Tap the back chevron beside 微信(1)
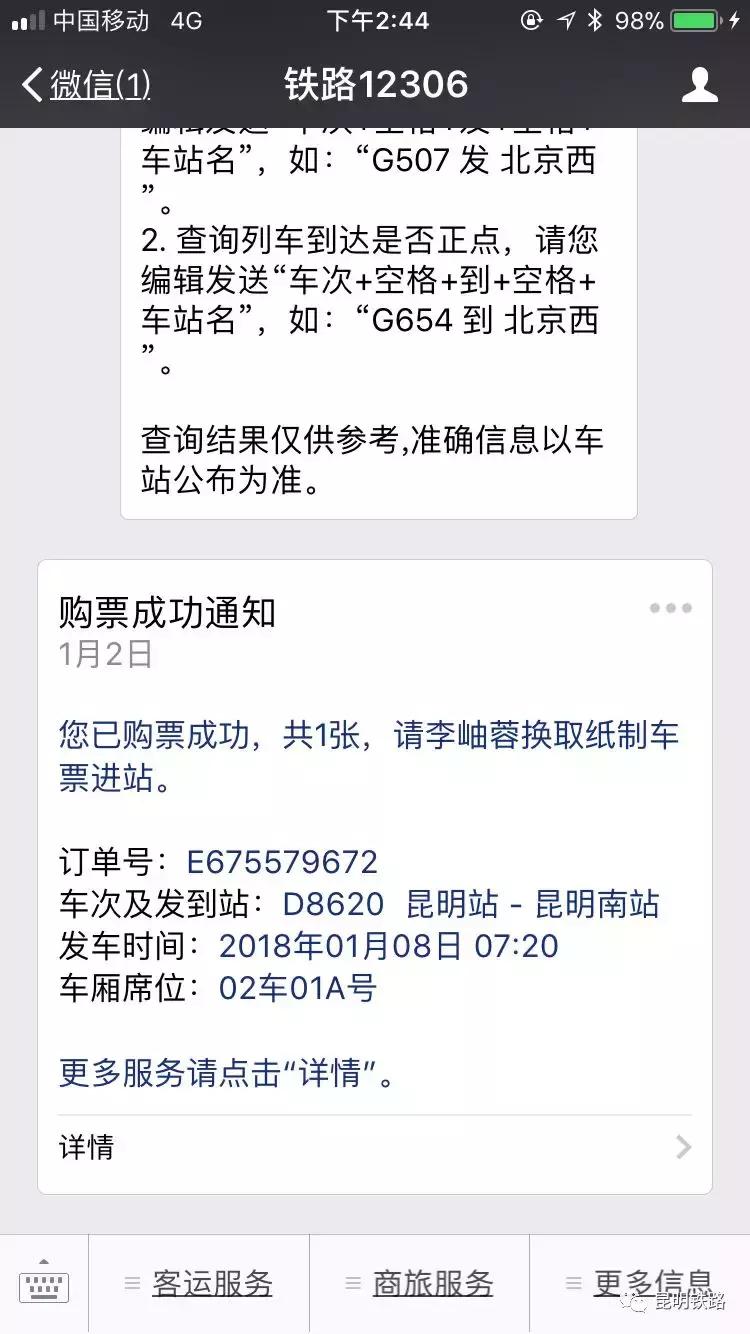The image size is (750, 1334). coord(32,85)
